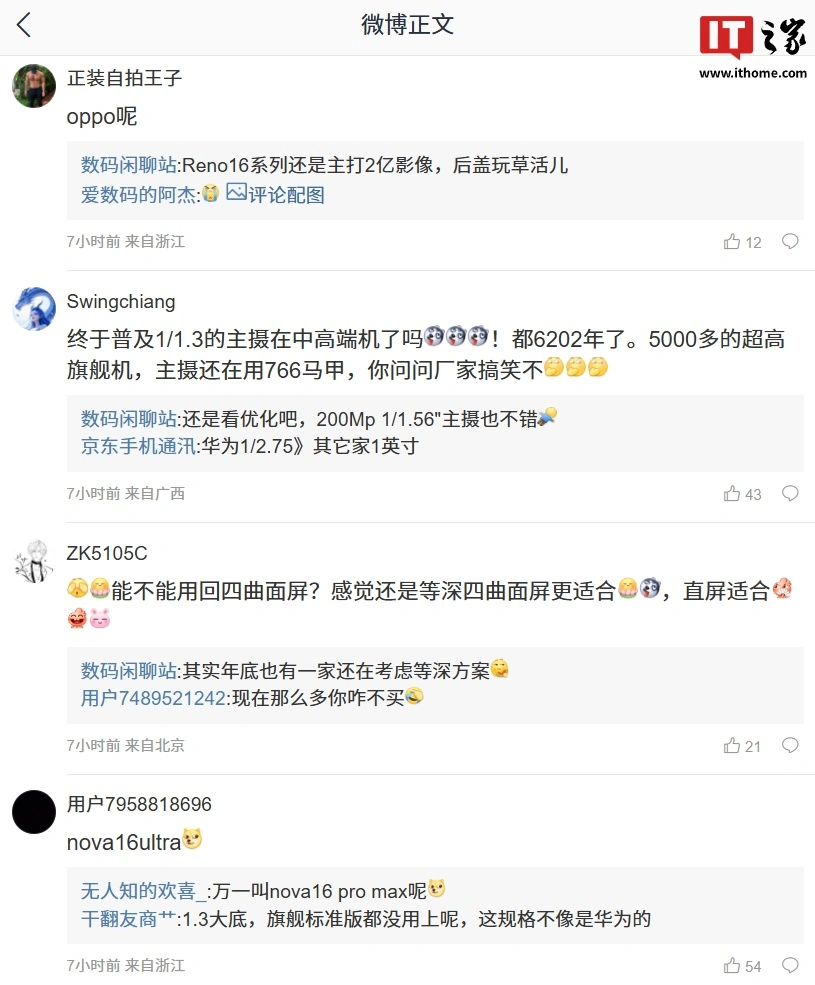Open ZK5105C's profile avatar
Image resolution: width=815 pixels, height=985 pixels.
(x=34, y=561)
